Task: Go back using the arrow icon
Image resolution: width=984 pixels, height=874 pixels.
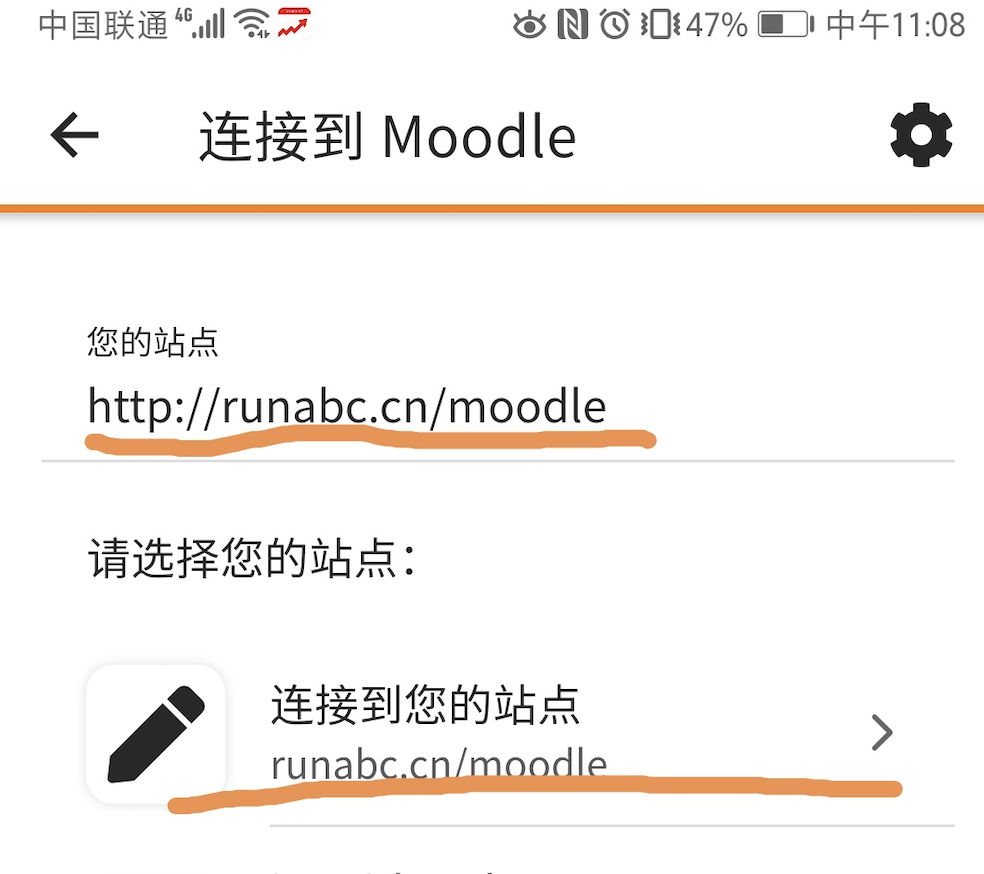Action: click(75, 135)
